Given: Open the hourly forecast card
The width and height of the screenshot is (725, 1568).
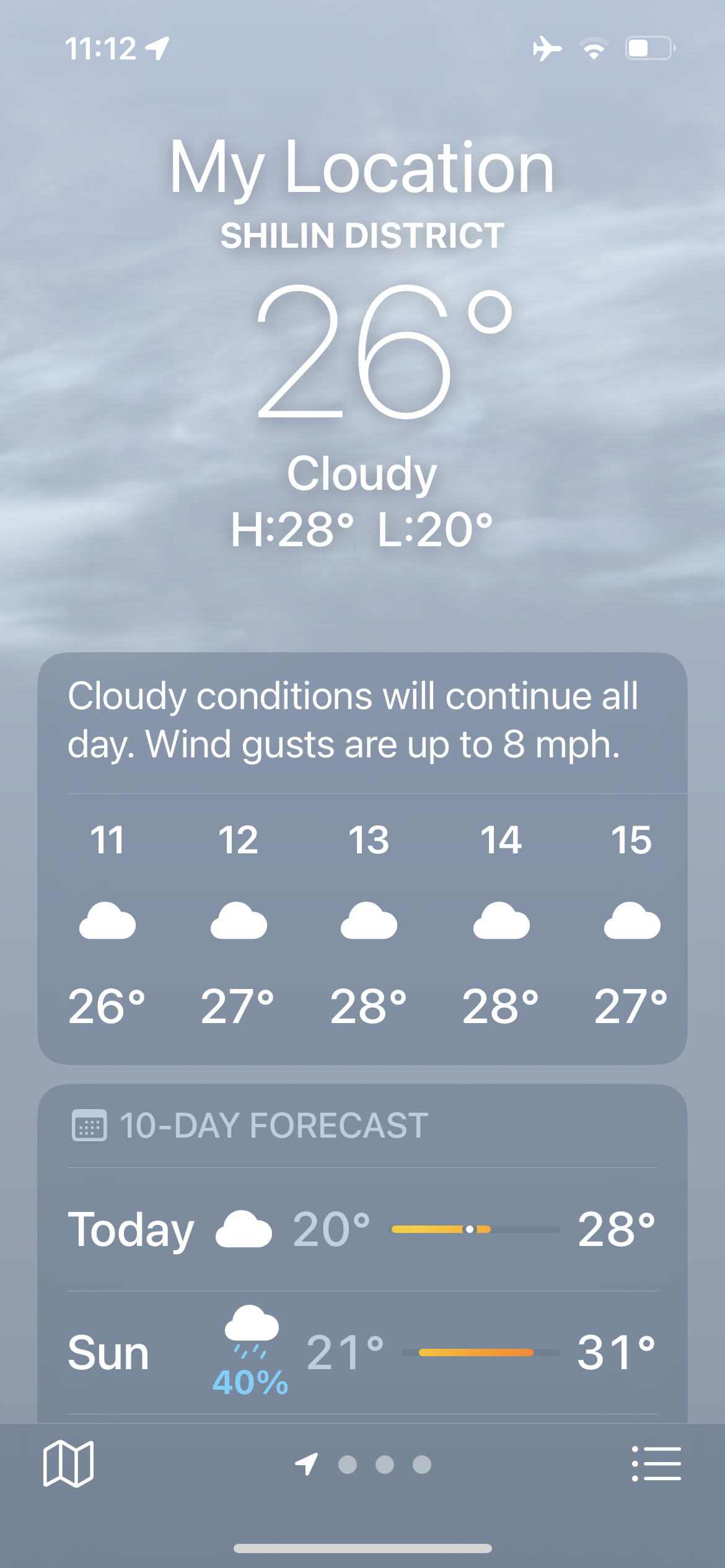Looking at the screenshot, I should pyautogui.click(x=362, y=923).
